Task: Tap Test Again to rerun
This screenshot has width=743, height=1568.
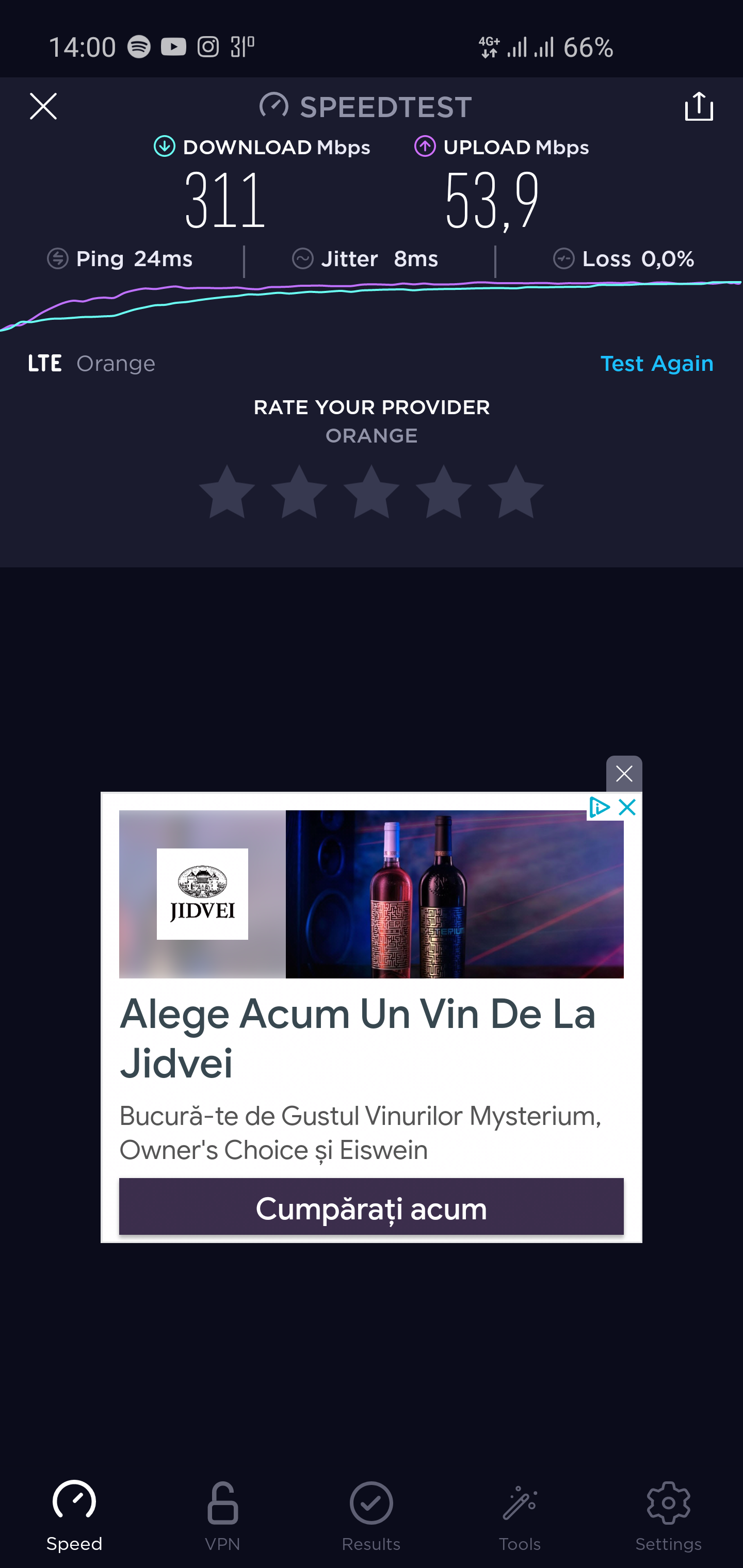Action: click(656, 364)
